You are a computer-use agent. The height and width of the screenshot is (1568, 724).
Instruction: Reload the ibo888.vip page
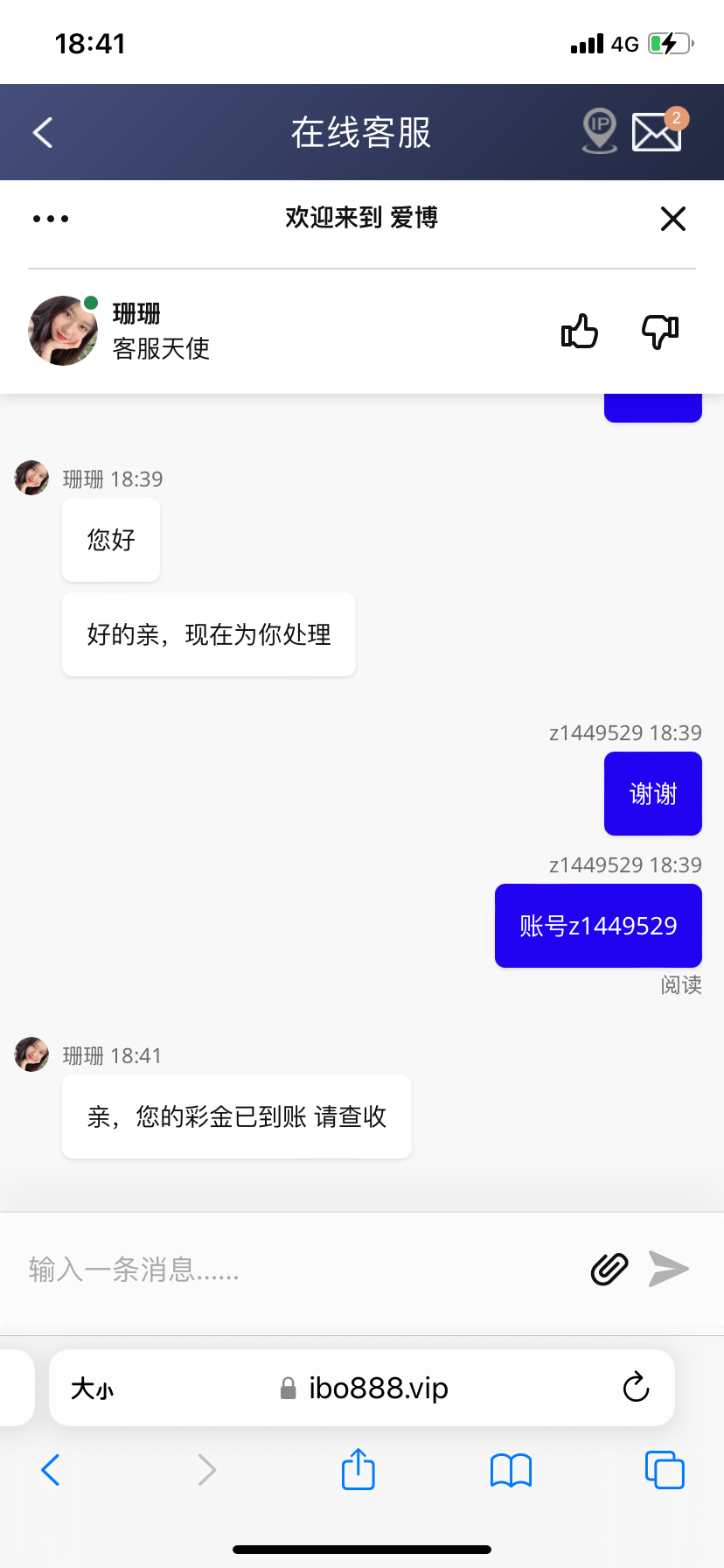[x=636, y=1388]
